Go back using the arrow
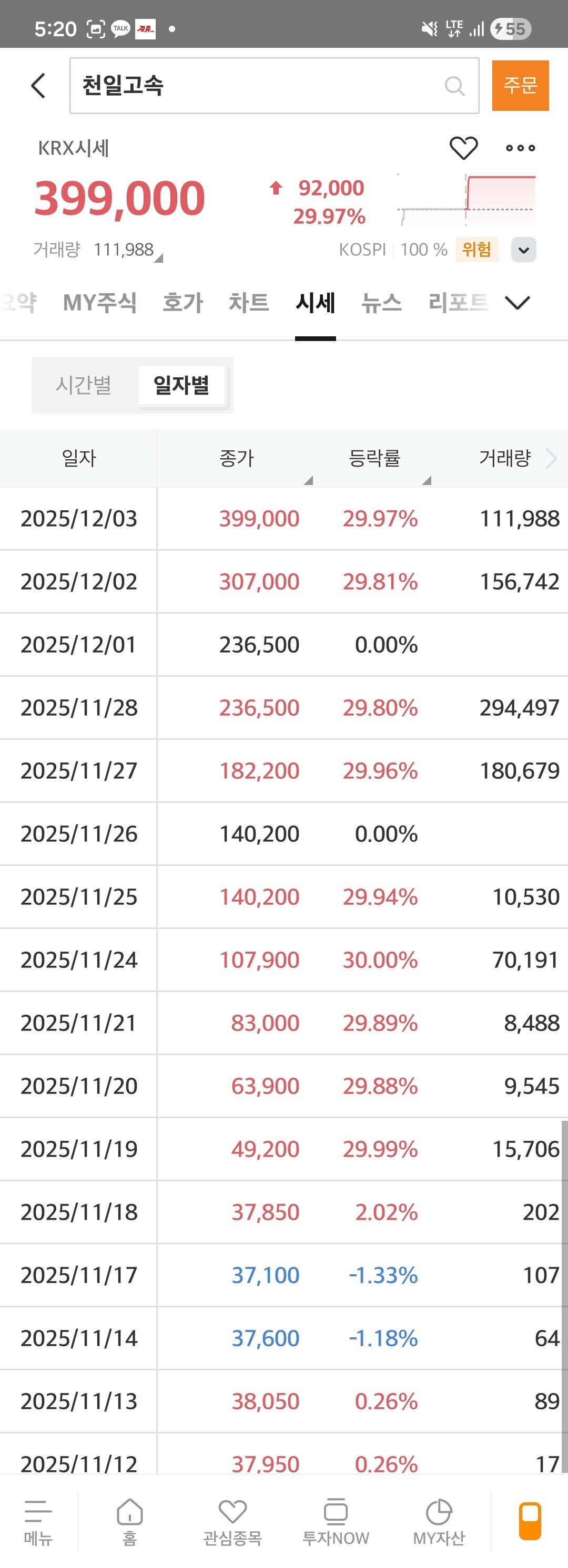The width and height of the screenshot is (568, 1568). (38, 85)
